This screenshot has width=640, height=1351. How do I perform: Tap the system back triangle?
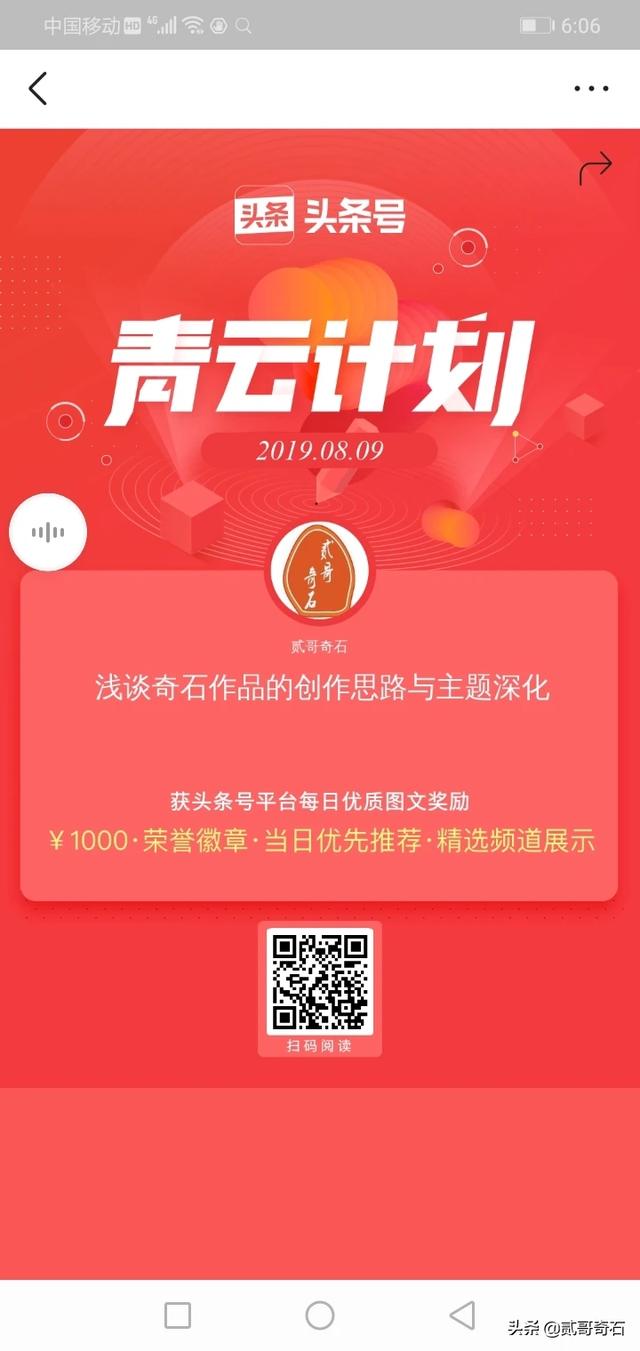462,1315
